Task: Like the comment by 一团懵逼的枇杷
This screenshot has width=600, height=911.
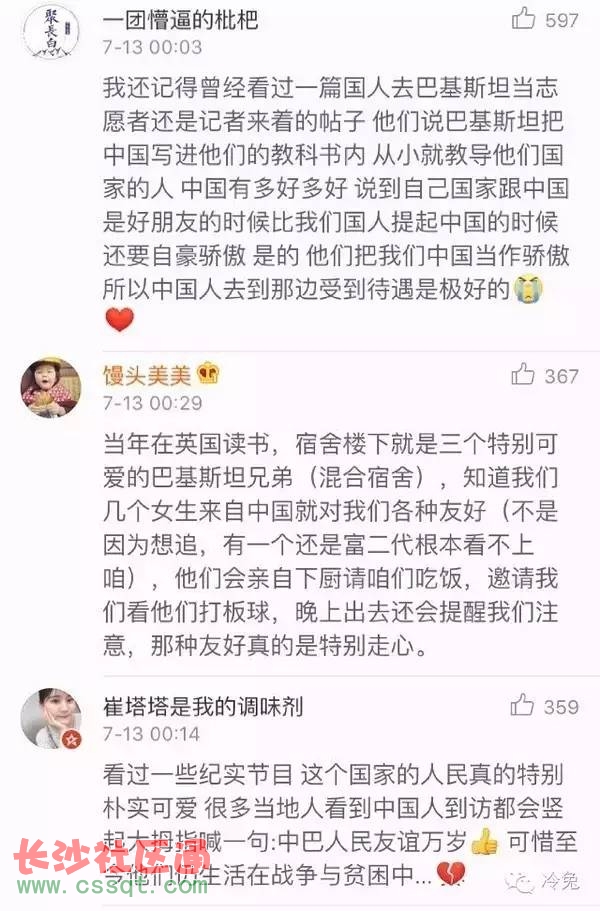Action: pos(524,18)
